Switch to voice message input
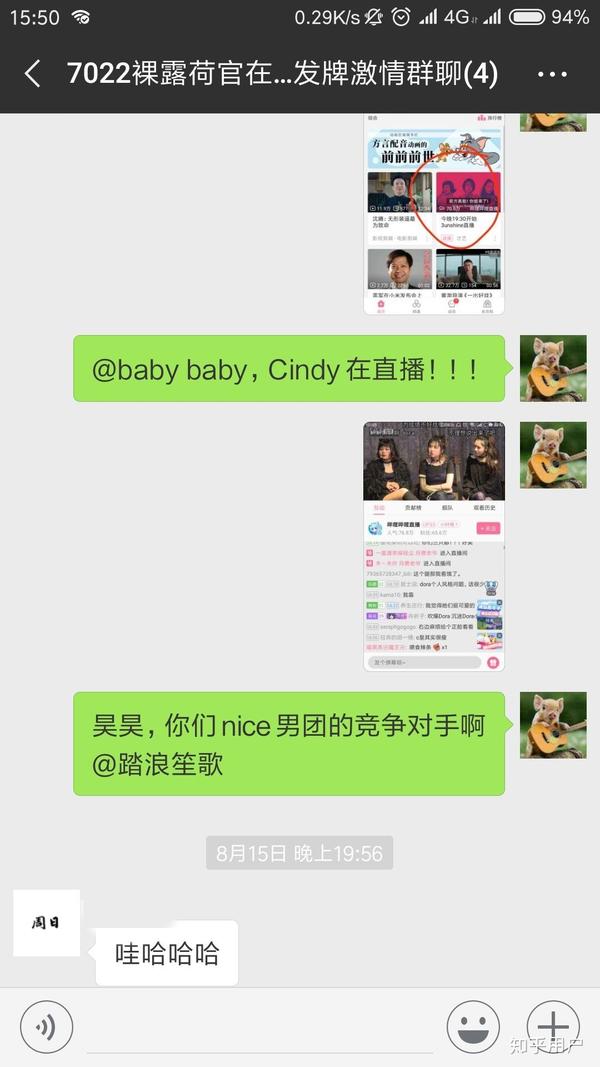Viewport: 600px width, 1067px height. pyautogui.click(x=46, y=1027)
